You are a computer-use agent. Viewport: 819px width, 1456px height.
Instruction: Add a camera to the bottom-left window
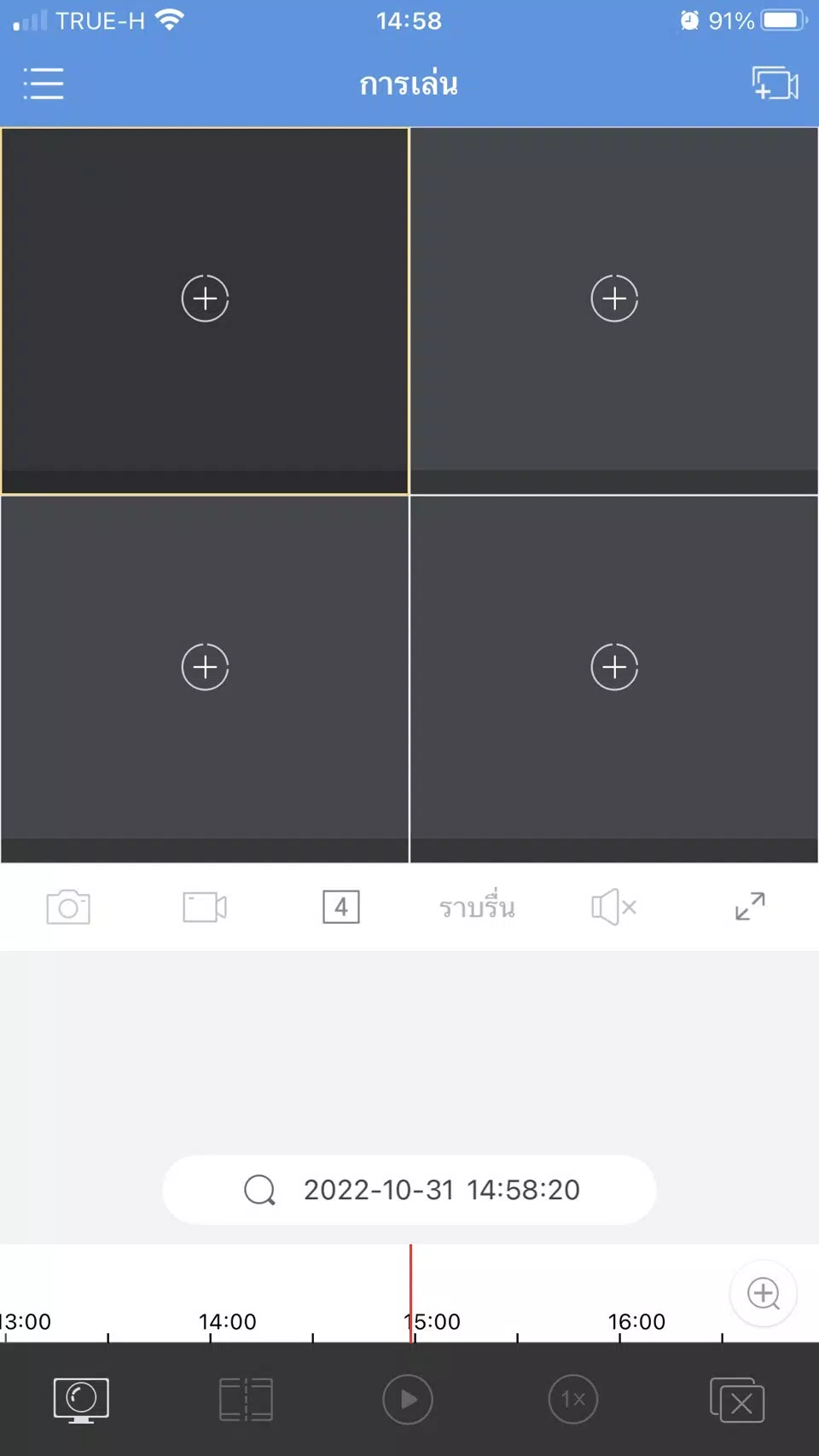pyautogui.click(x=205, y=666)
